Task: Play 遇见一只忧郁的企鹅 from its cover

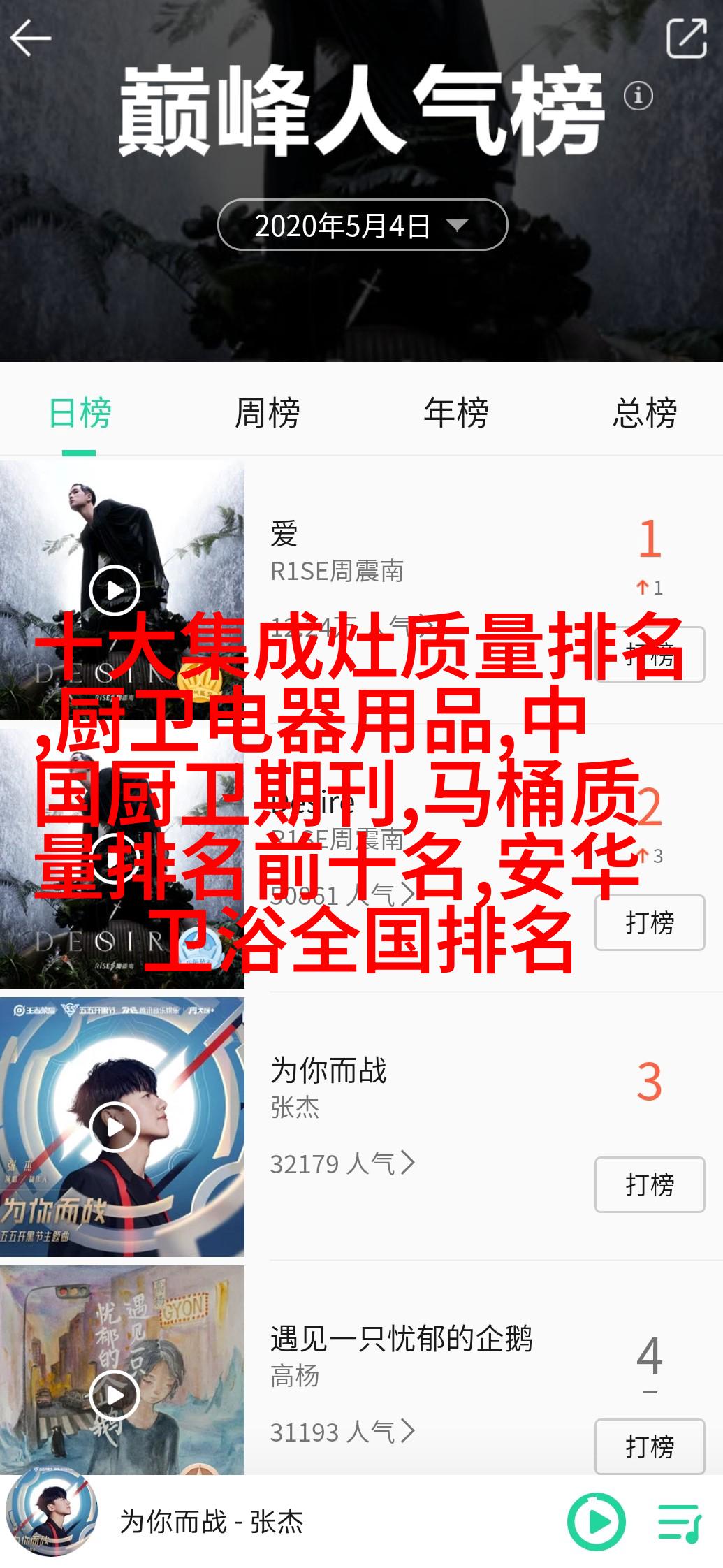Action: [115, 1395]
